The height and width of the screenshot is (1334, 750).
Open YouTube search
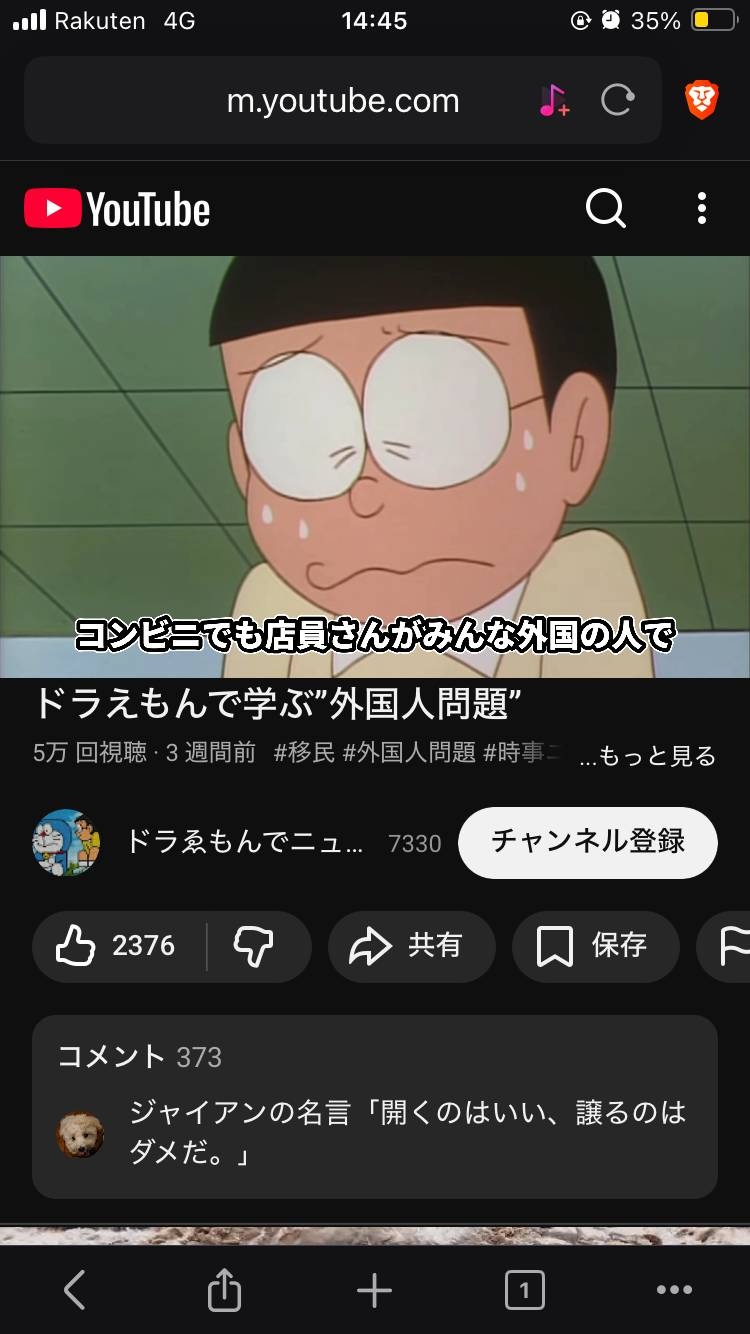605,209
